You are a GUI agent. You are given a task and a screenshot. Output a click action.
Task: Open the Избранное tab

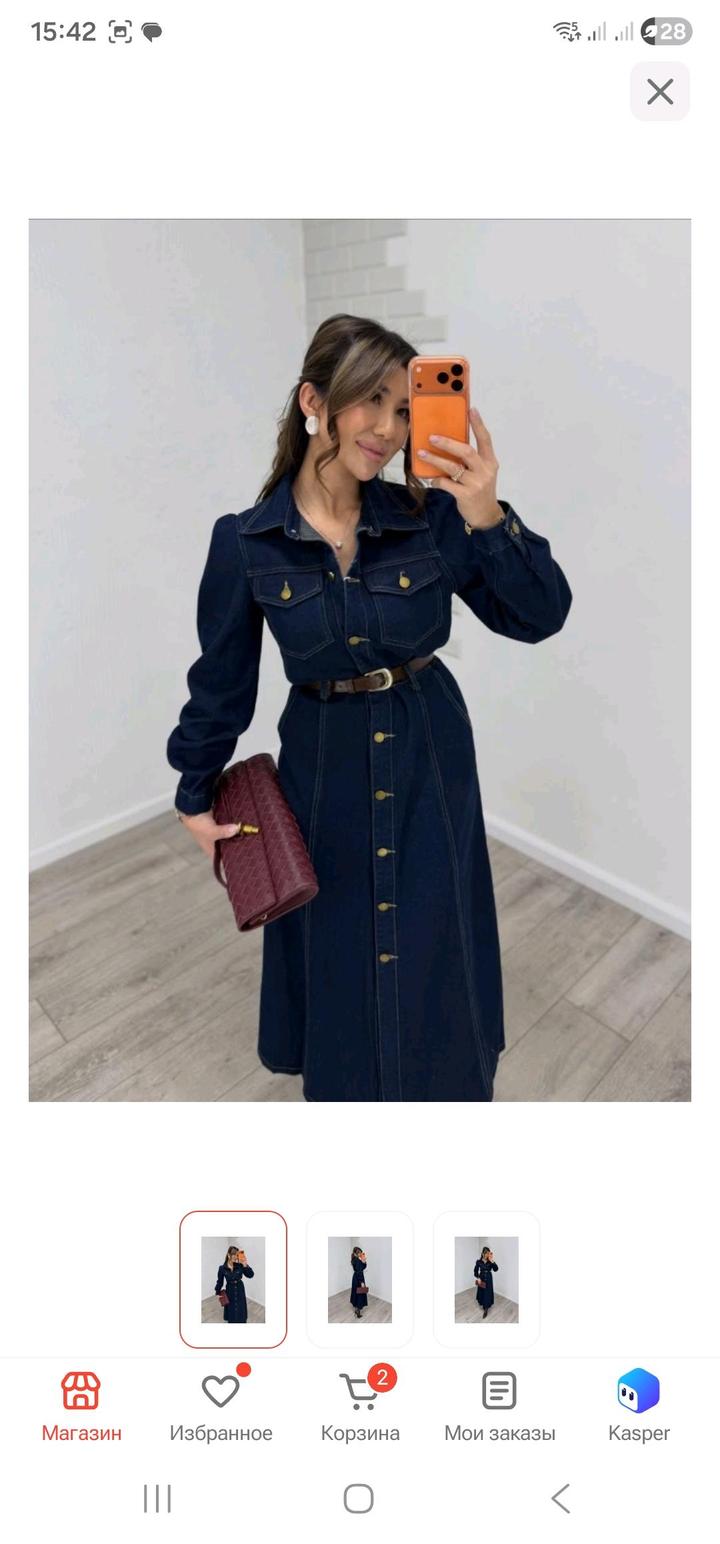pos(221,1406)
